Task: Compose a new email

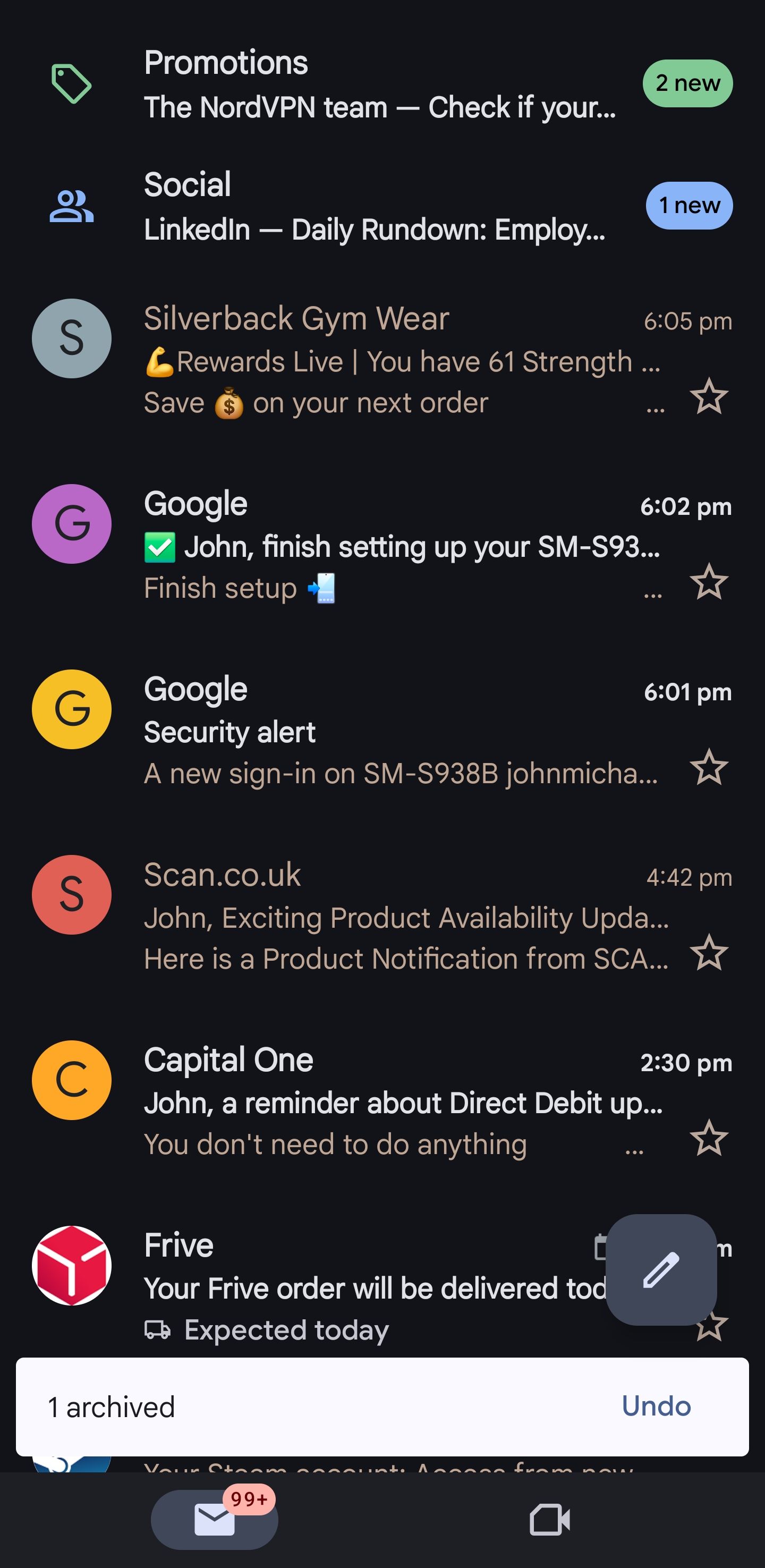Action: pos(661,1270)
